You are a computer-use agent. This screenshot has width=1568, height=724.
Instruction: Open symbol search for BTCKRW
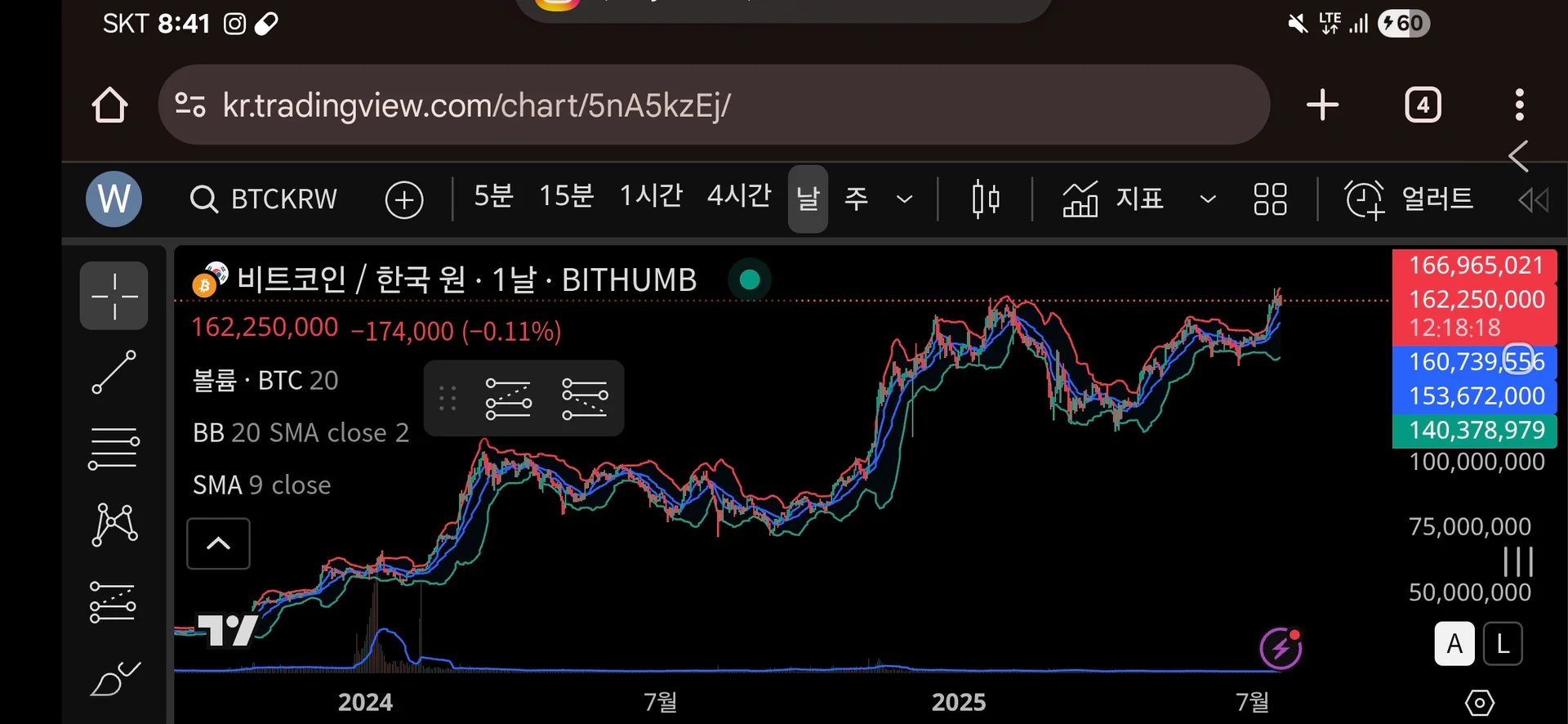264,199
